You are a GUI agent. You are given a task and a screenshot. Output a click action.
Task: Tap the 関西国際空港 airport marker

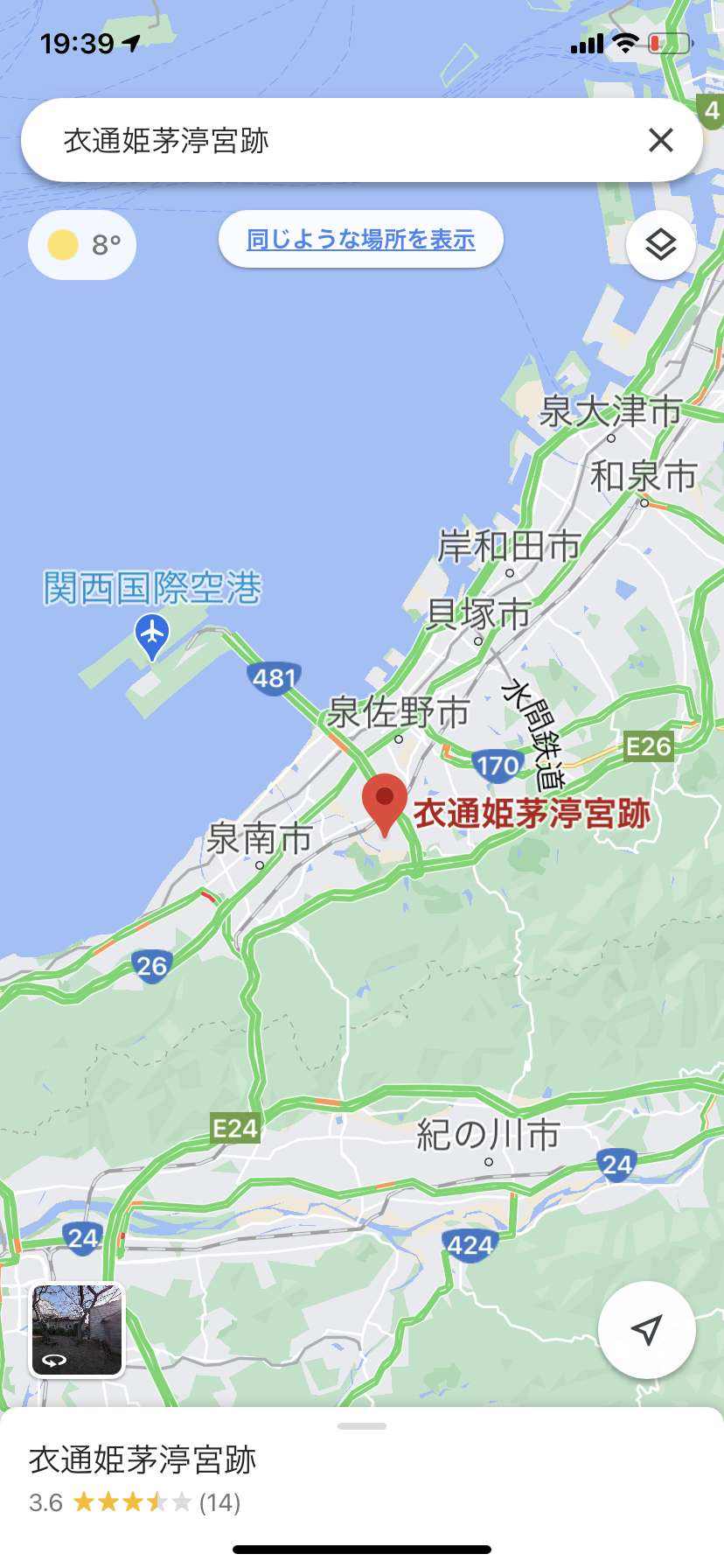pyautogui.click(x=152, y=637)
